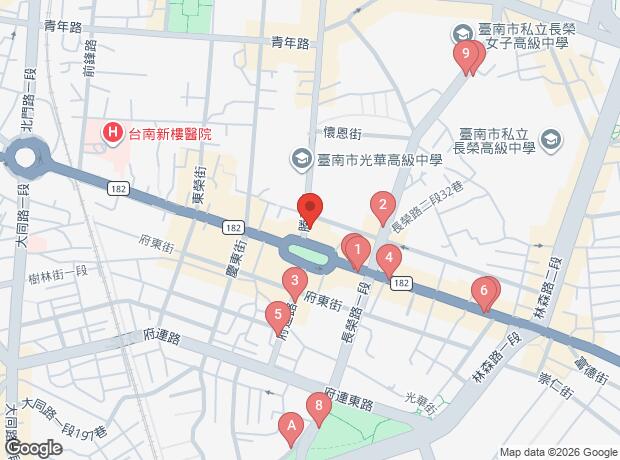Viewport: 620px width, 460px height.
Task: Open the marker numbered 3
Action: [295, 284]
